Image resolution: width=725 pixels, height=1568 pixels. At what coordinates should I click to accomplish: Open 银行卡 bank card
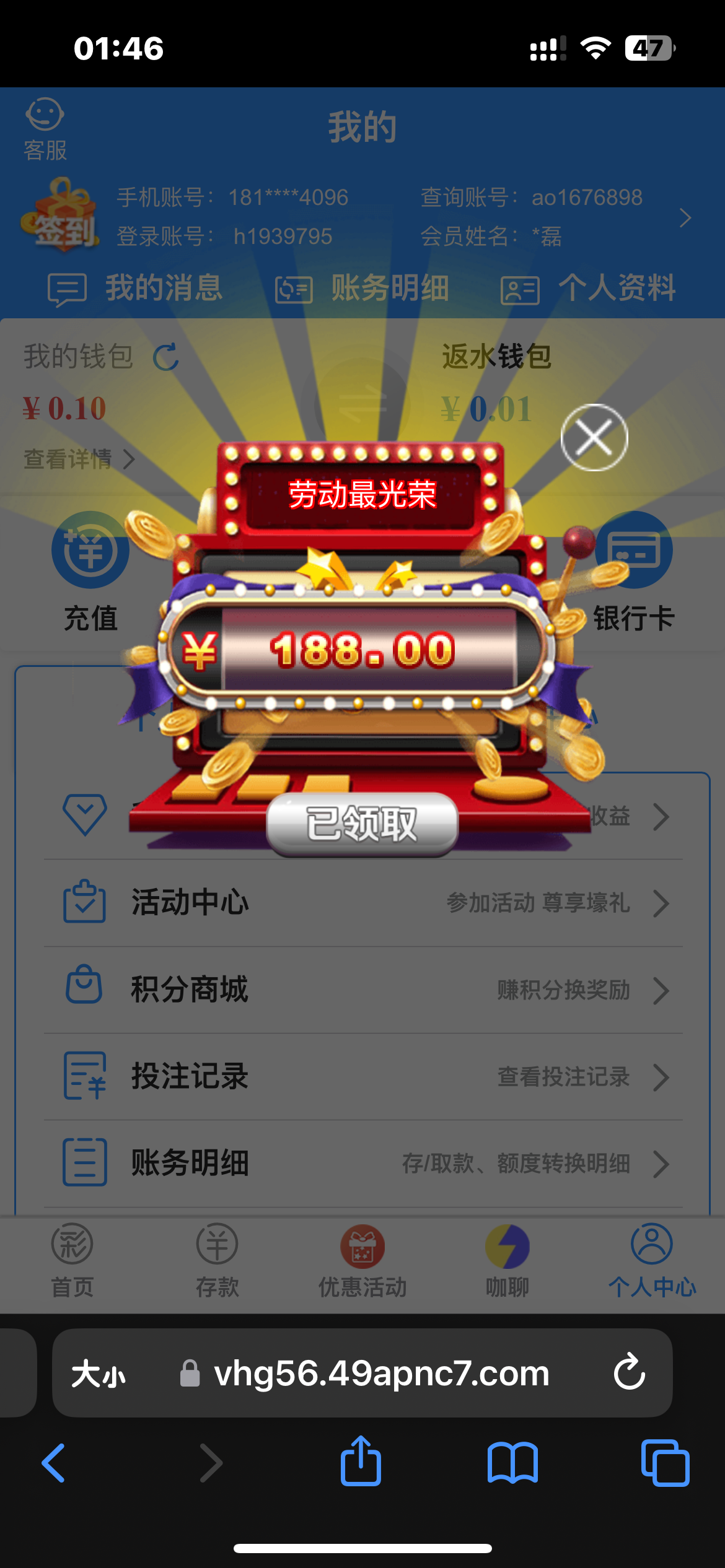633,570
